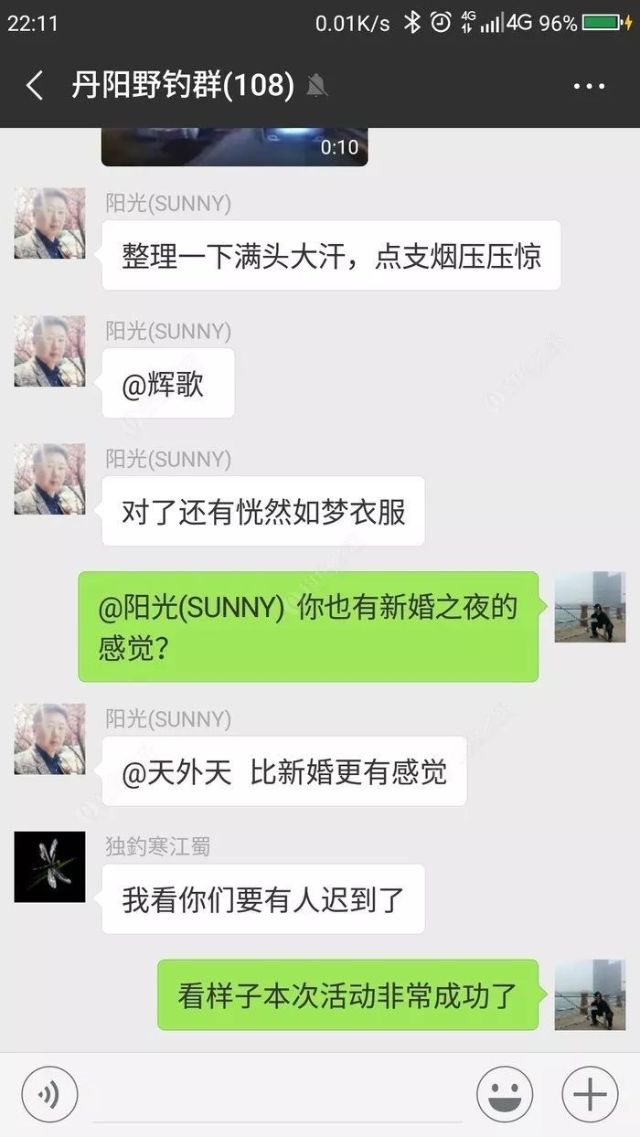This screenshot has height=1137, width=640.
Task: Open the group chat overflow menu
Action: [589, 86]
